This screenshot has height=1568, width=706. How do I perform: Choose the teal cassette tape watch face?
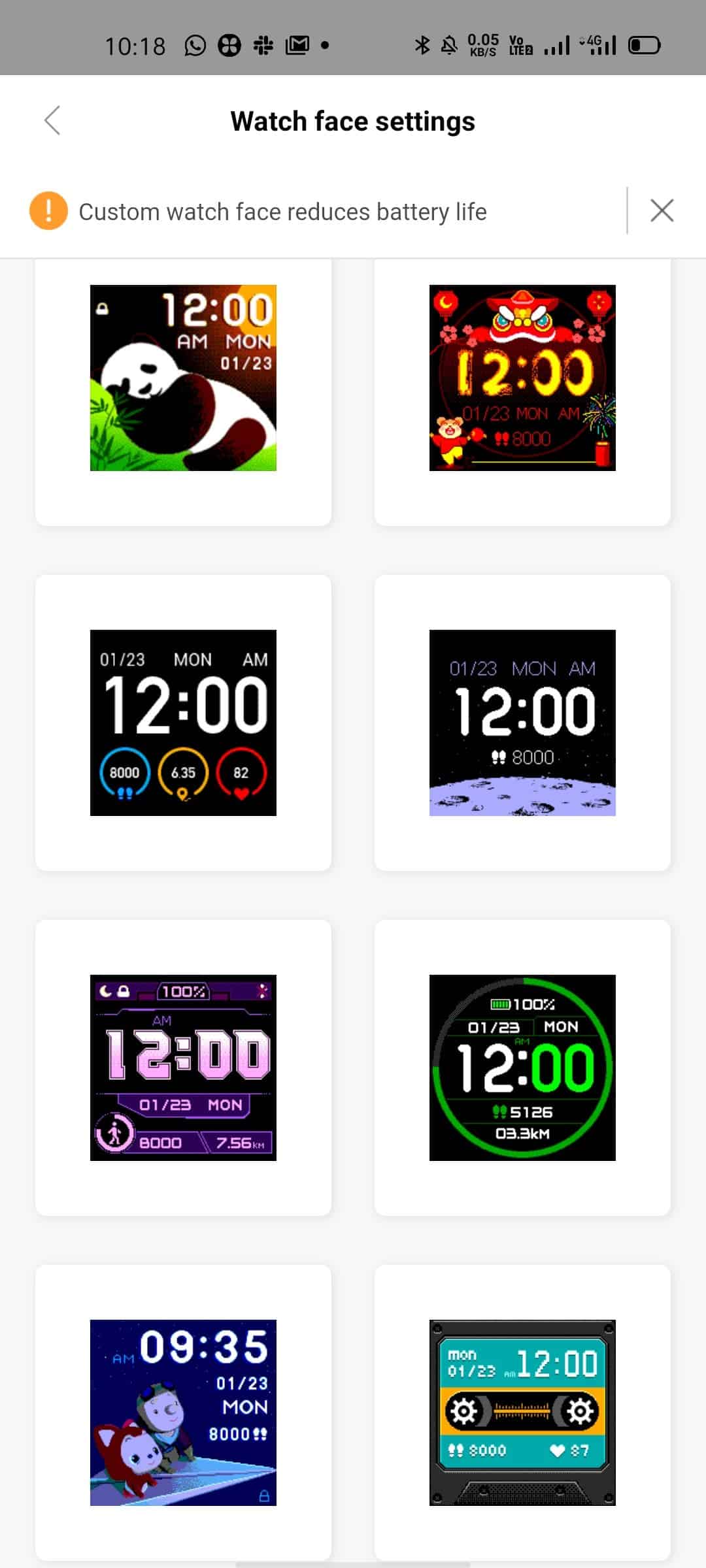[522, 1413]
